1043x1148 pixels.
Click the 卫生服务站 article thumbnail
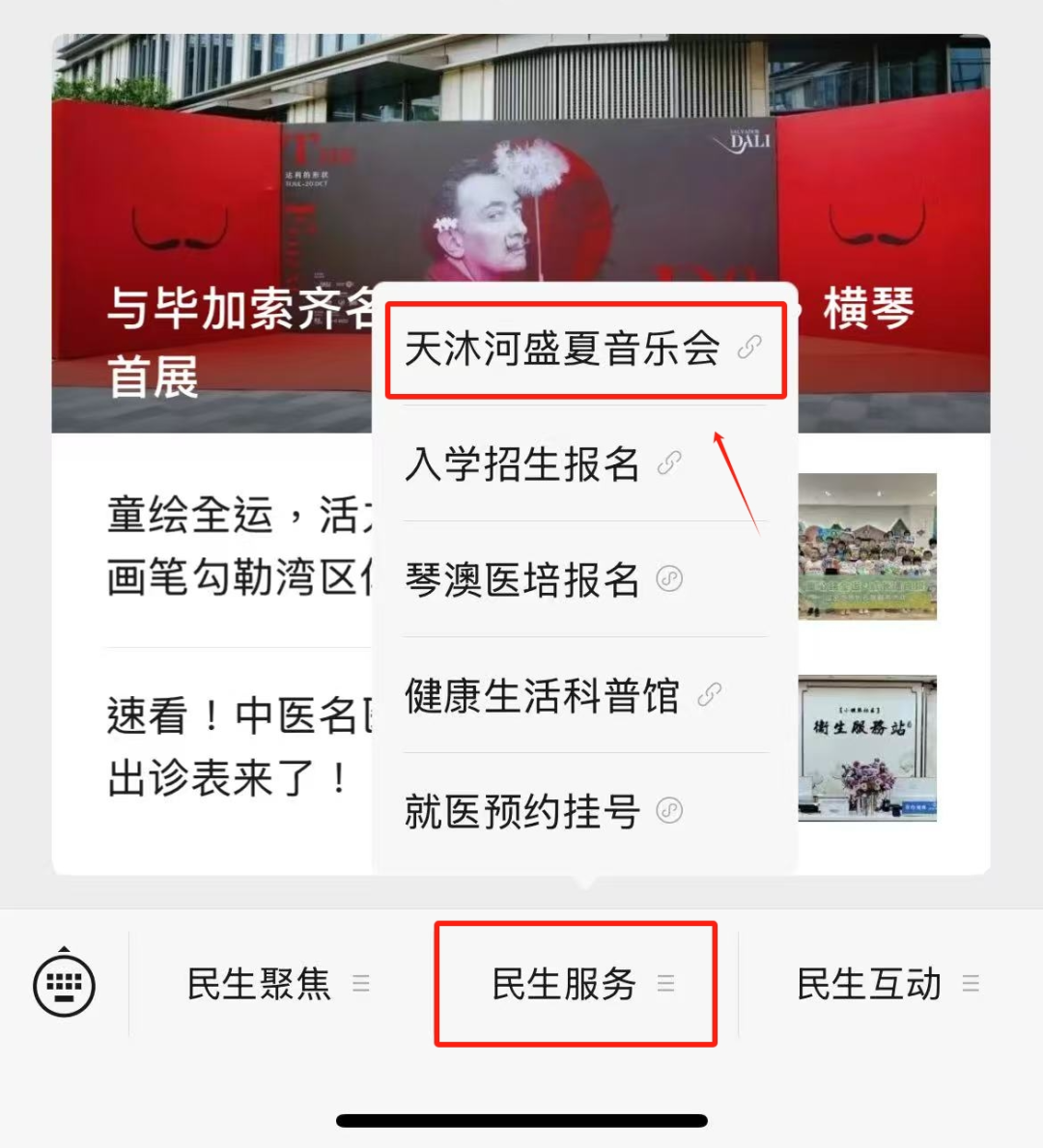[867, 745]
